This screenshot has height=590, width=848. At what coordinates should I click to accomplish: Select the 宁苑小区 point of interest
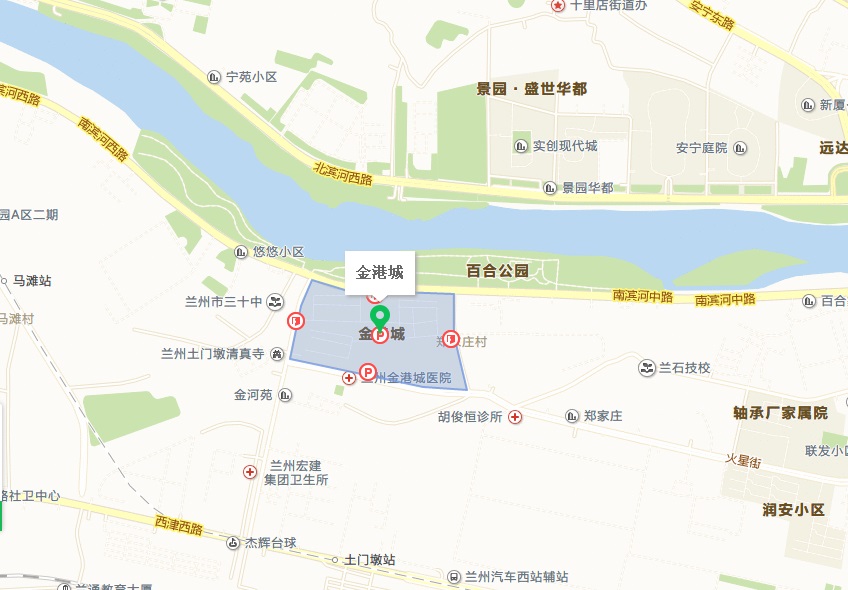click(x=214, y=77)
